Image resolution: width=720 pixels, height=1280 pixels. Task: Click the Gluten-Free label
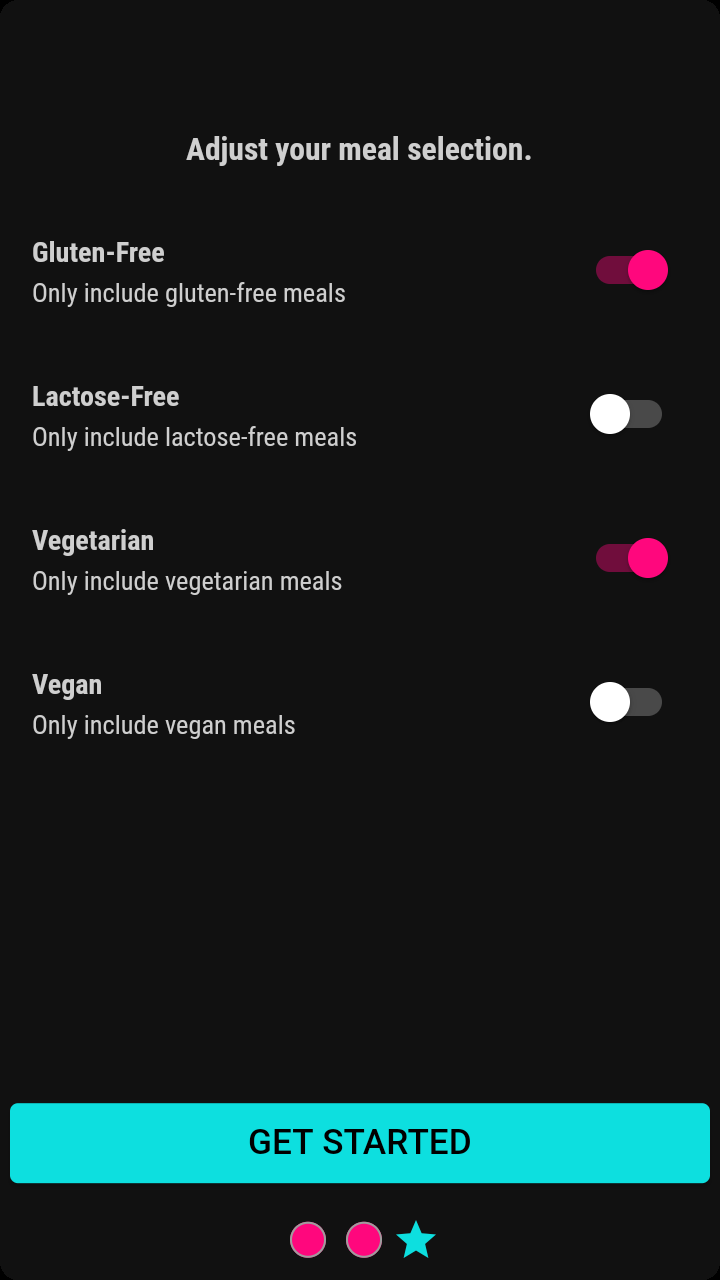click(98, 253)
